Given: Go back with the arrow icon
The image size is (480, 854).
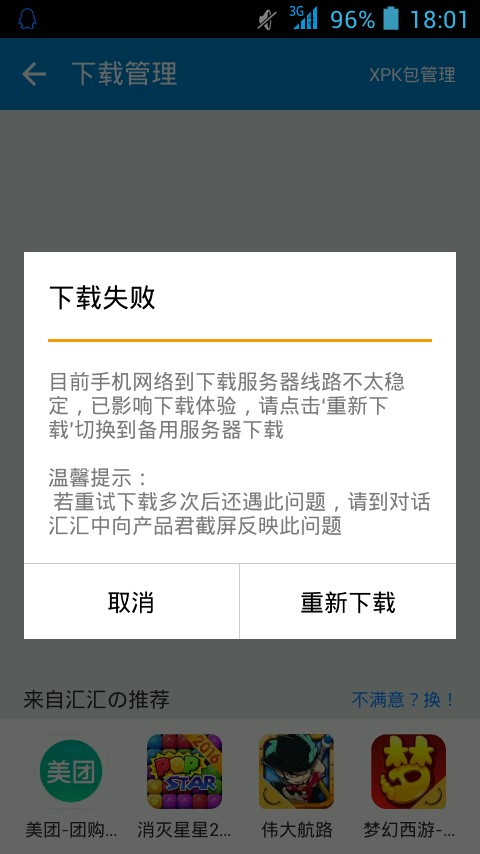Looking at the screenshot, I should [x=34, y=74].
